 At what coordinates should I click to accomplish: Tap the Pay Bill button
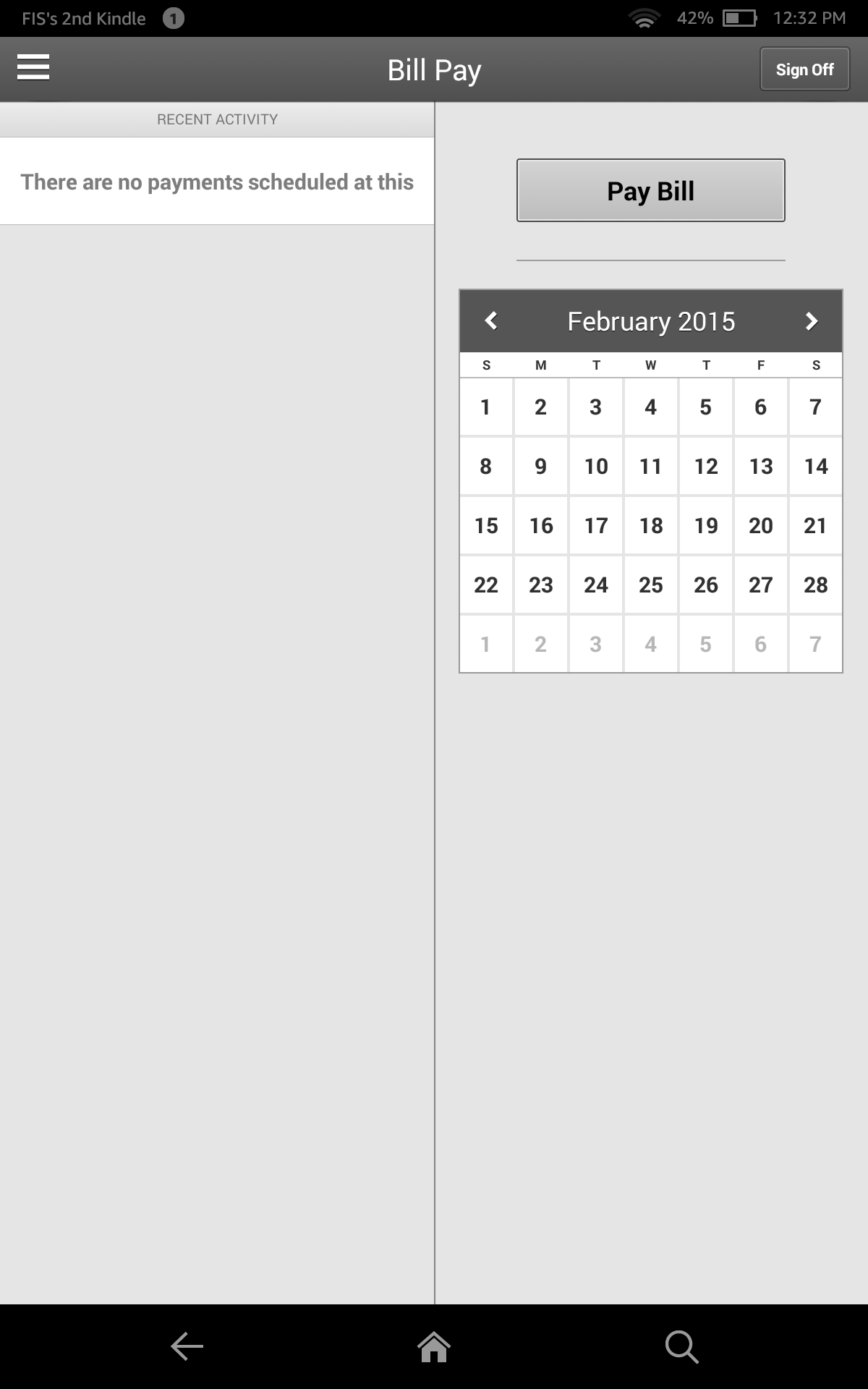click(x=650, y=190)
